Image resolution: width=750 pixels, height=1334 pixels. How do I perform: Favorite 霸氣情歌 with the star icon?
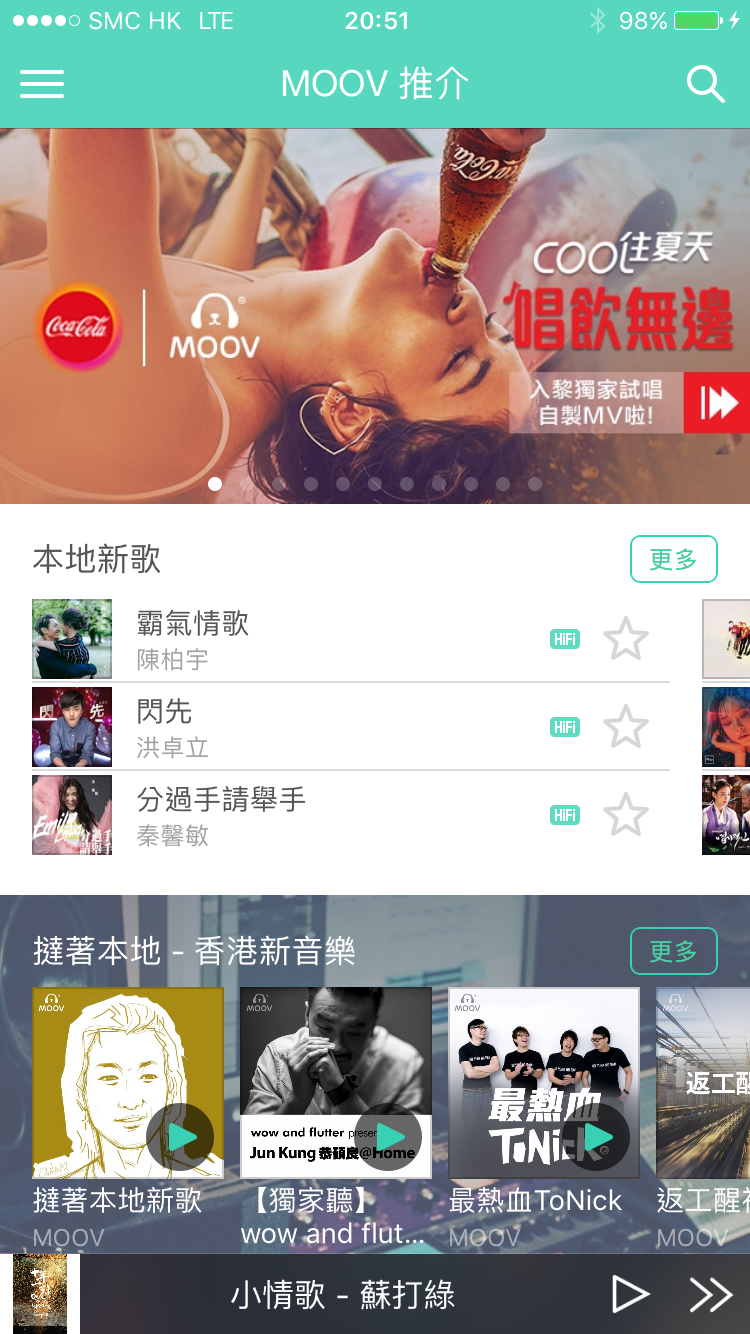pyautogui.click(x=626, y=640)
